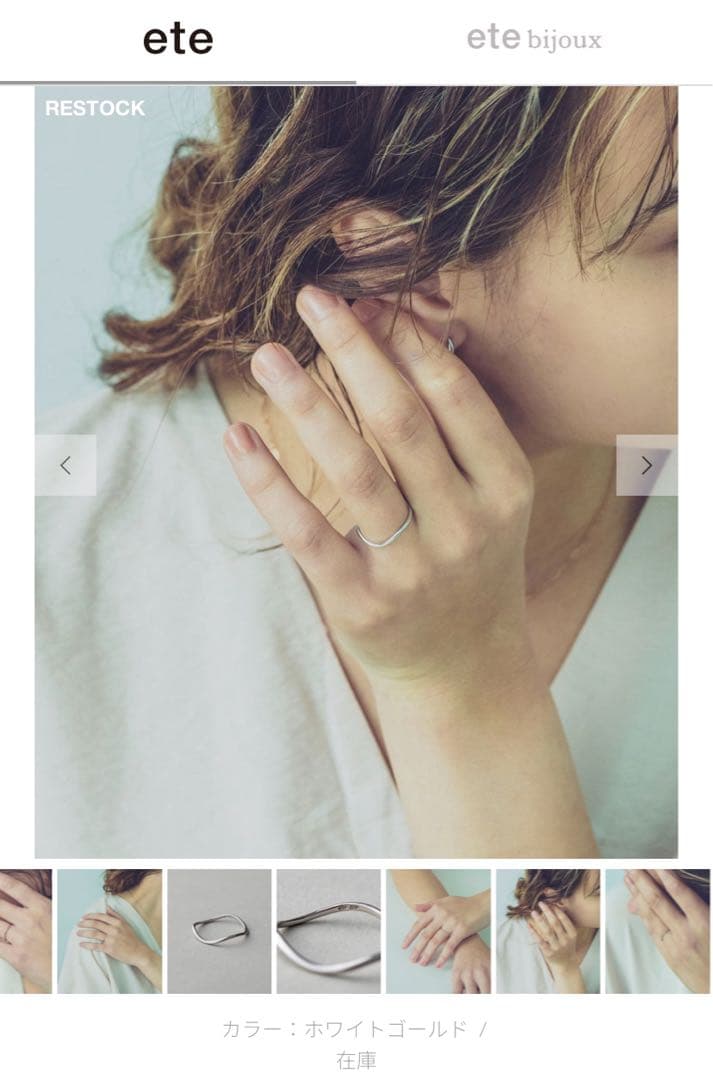Switch to the ete bijoux tab
Viewport: 713px width, 1080px height.
pyautogui.click(x=534, y=40)
